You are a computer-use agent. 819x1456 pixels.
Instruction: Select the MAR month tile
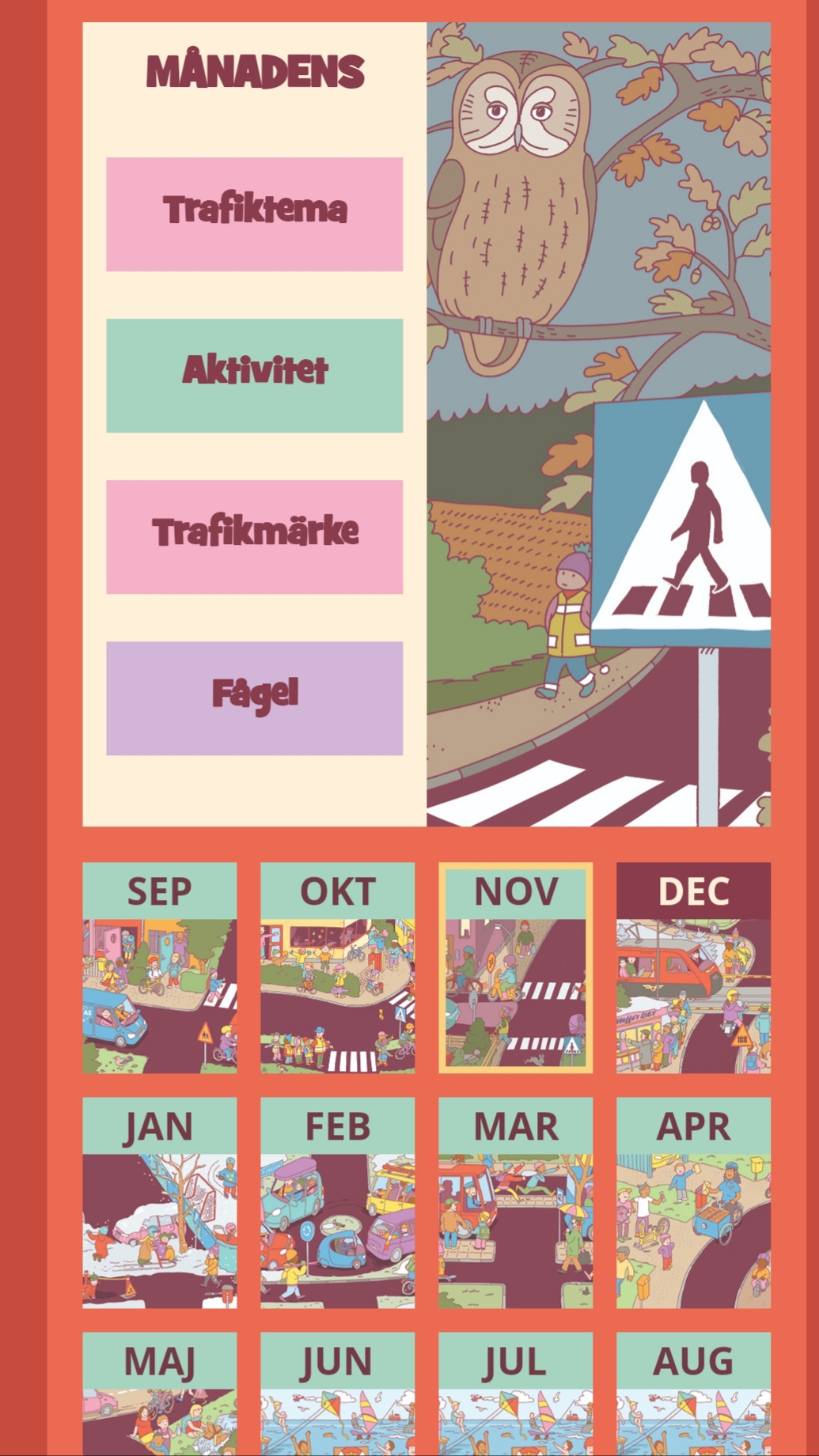tap(516, 1203)
